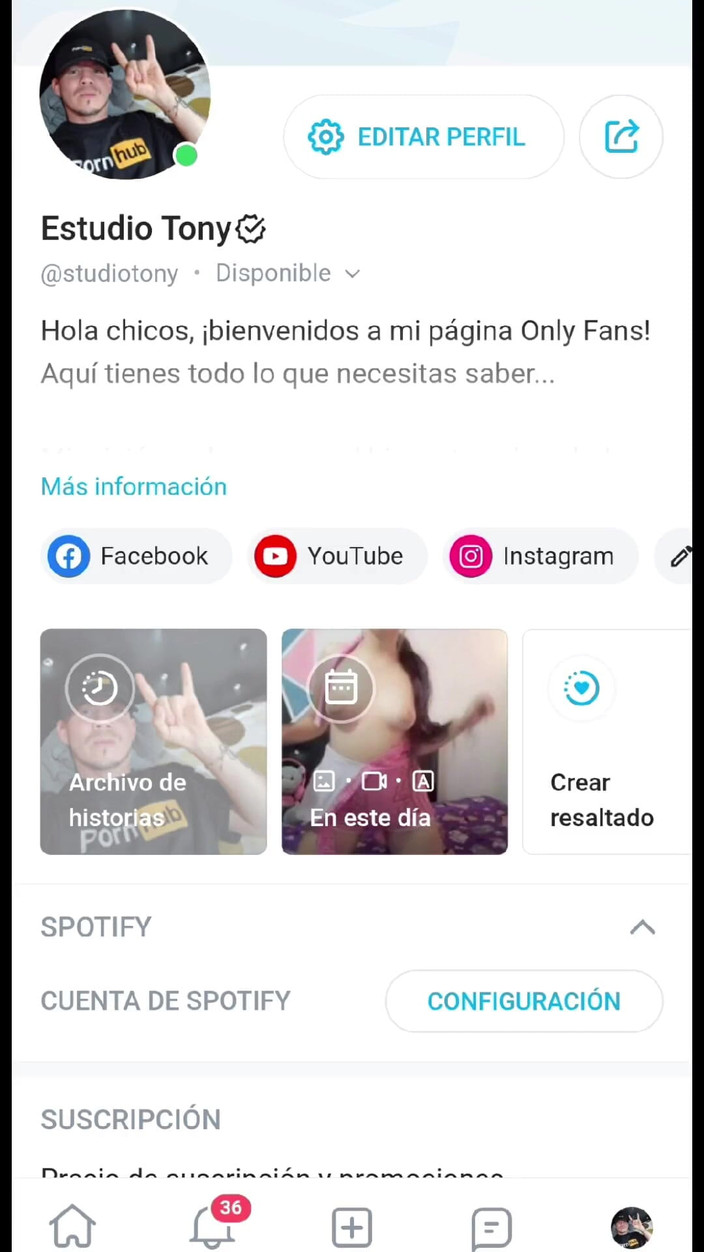Edit social links with pencil icon
The width and height of the screenshot is (704, 1252).
click(680, 557)
